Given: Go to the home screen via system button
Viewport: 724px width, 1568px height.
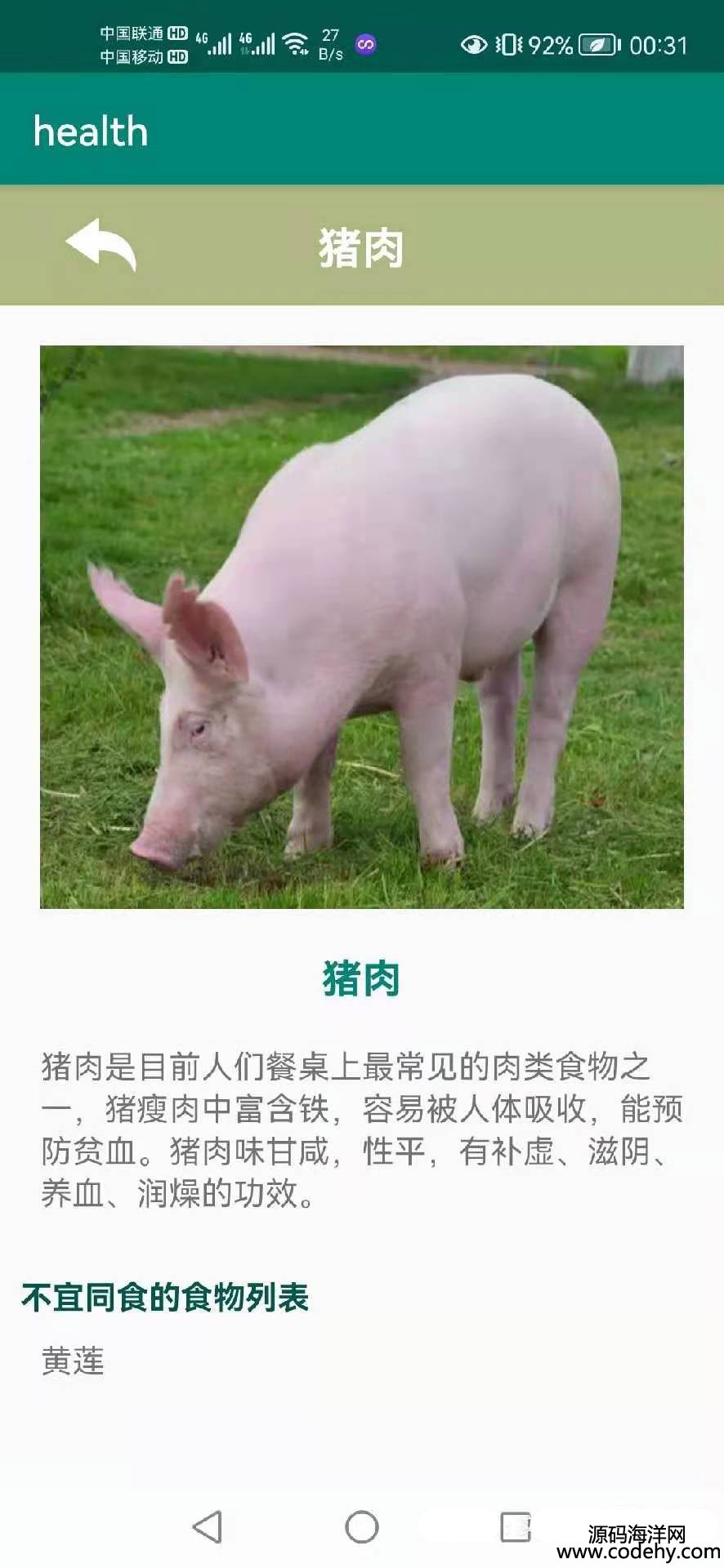Looking at the screenshot, I should pyautogui.click(x=362, y=1526).
